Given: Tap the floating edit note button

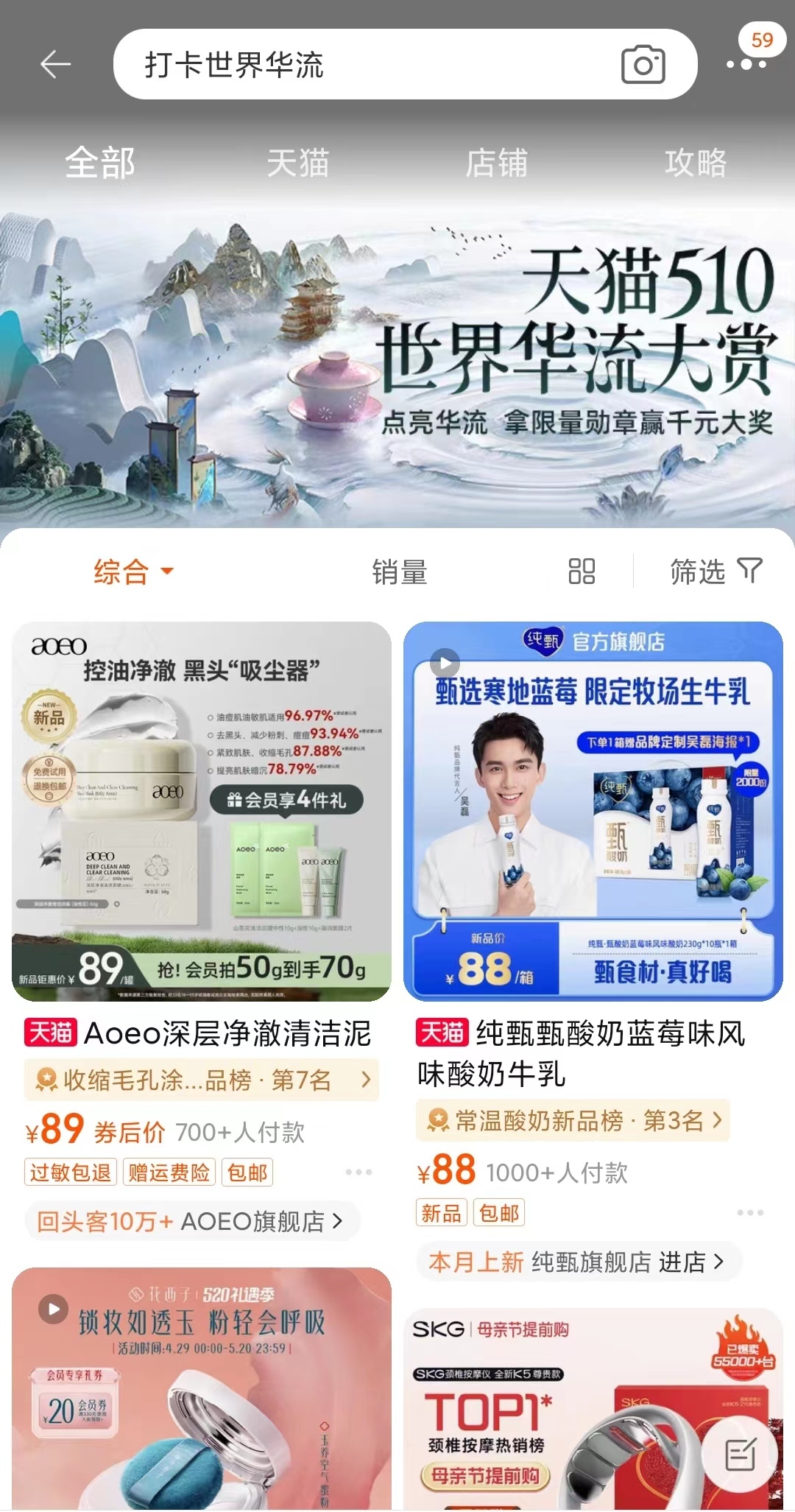Looking at the screenshot, I should pos(739,1454).
